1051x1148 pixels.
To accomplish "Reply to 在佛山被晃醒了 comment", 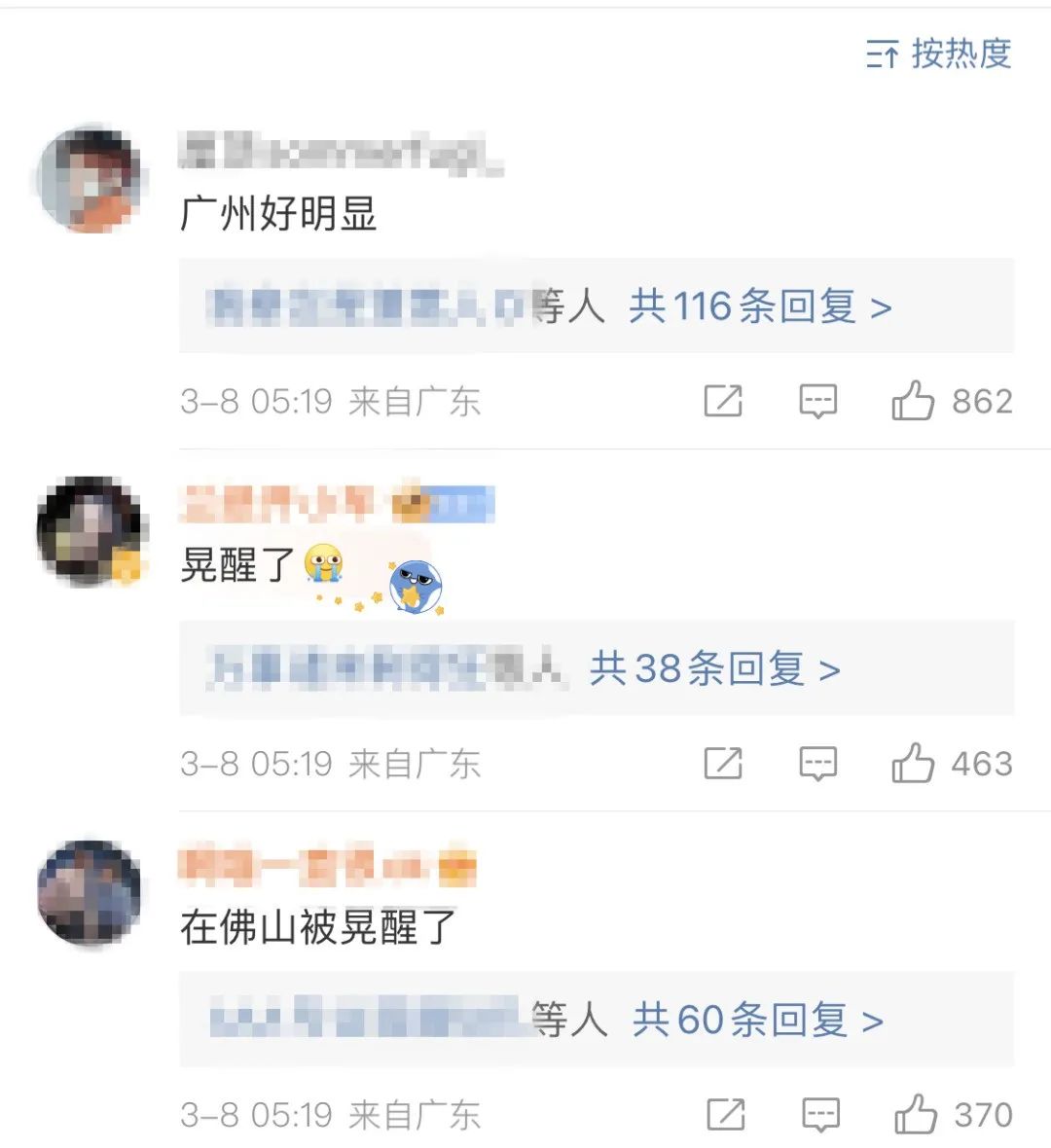I will (x=819, y=1115).
